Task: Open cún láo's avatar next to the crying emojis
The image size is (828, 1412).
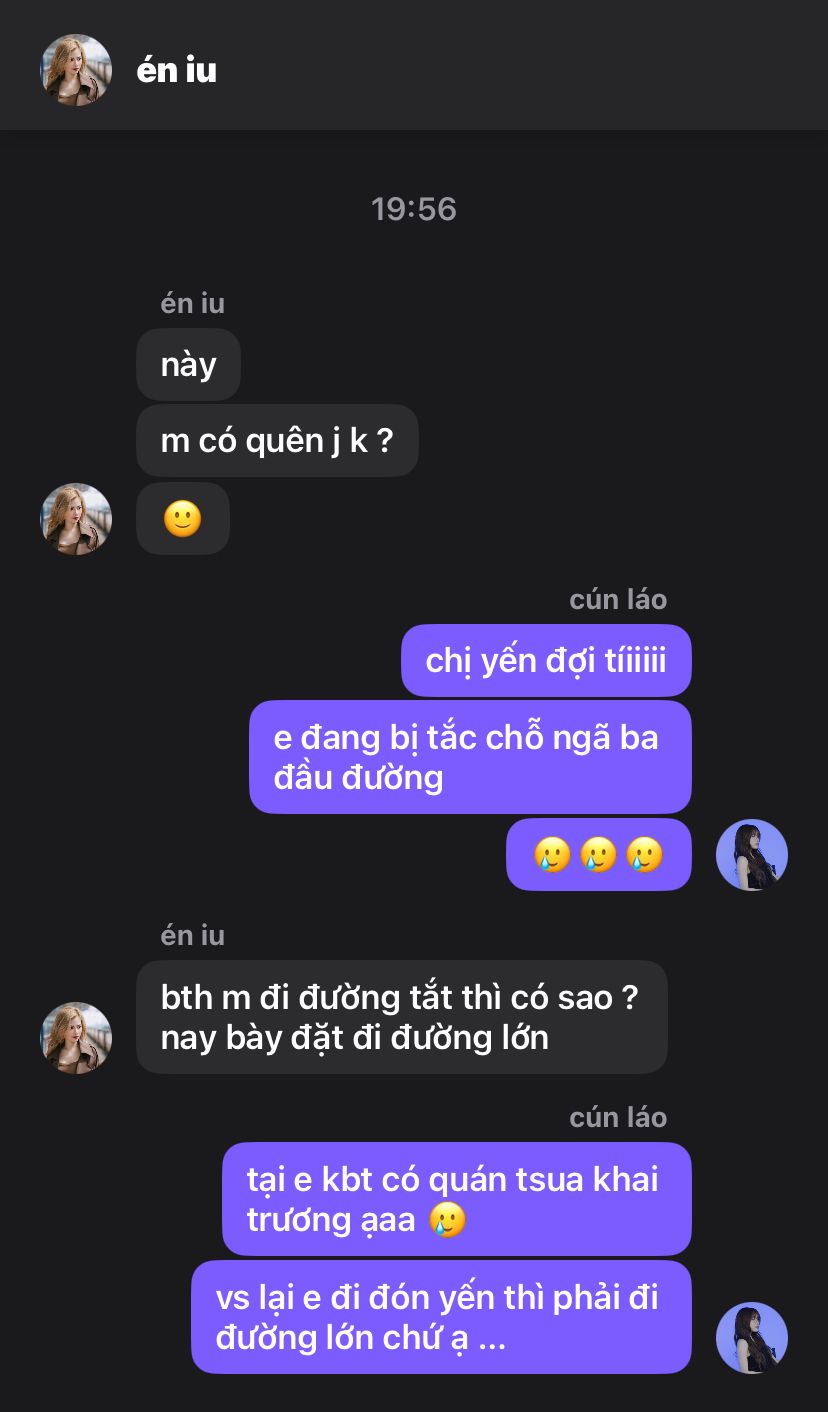Action: pyautogui.click(x=752, y=855)
